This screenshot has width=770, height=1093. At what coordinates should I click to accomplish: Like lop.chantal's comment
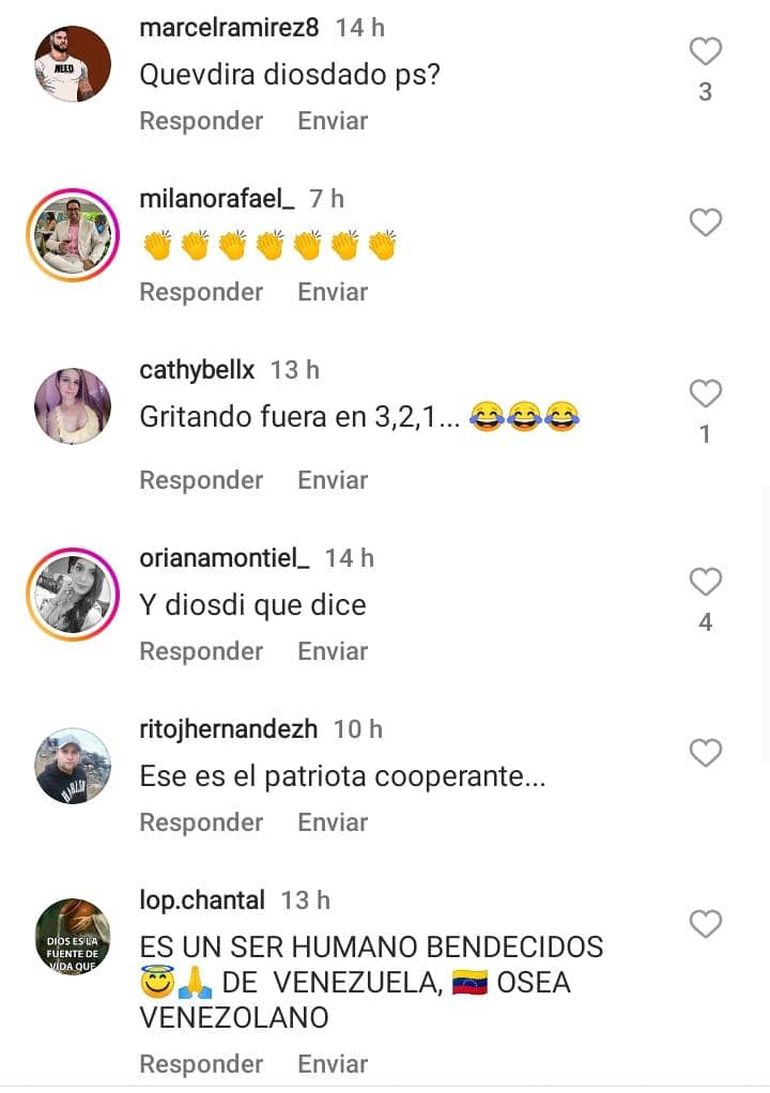[x=705, y=924]
